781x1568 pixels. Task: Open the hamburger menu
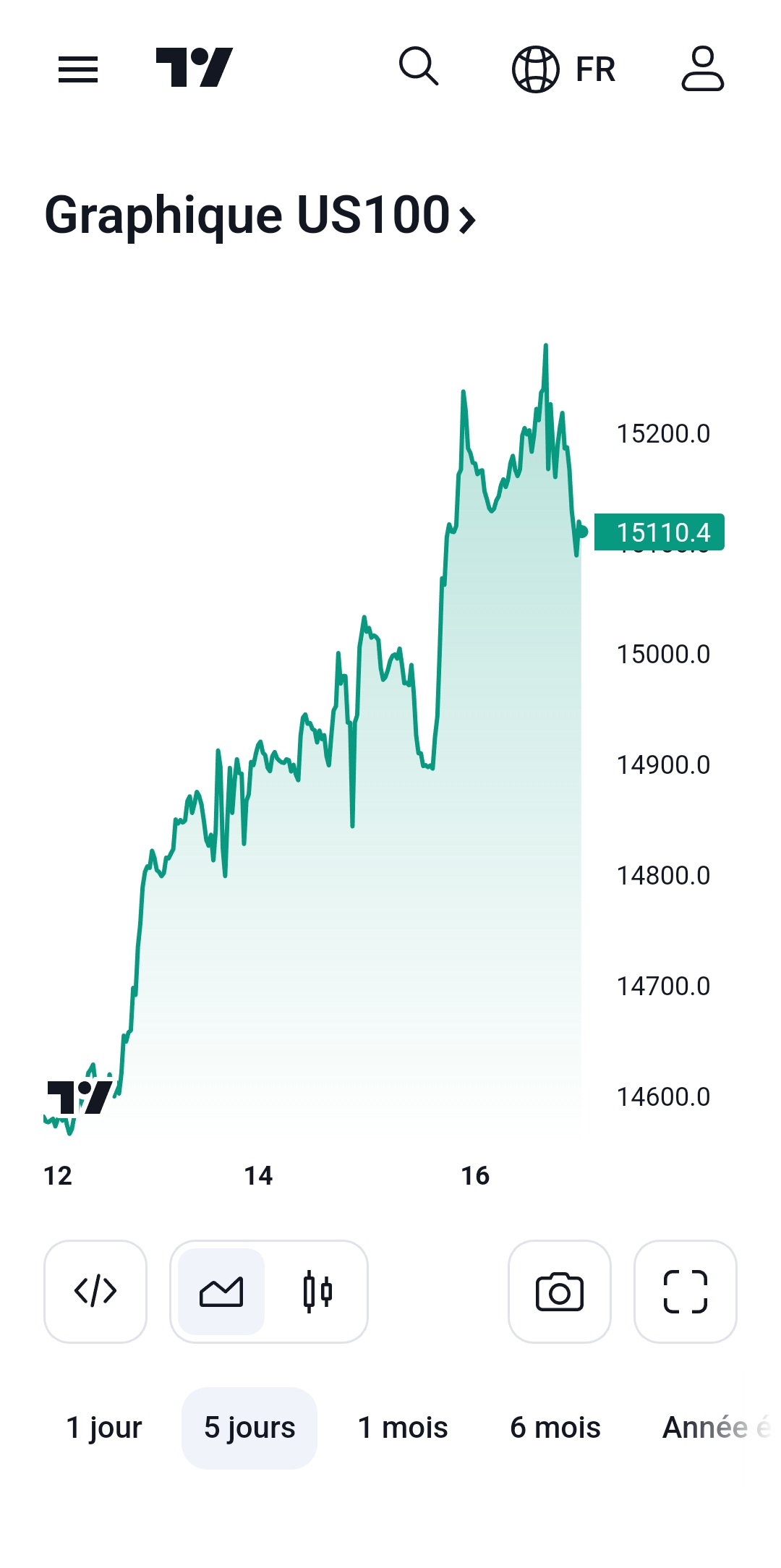78,69
